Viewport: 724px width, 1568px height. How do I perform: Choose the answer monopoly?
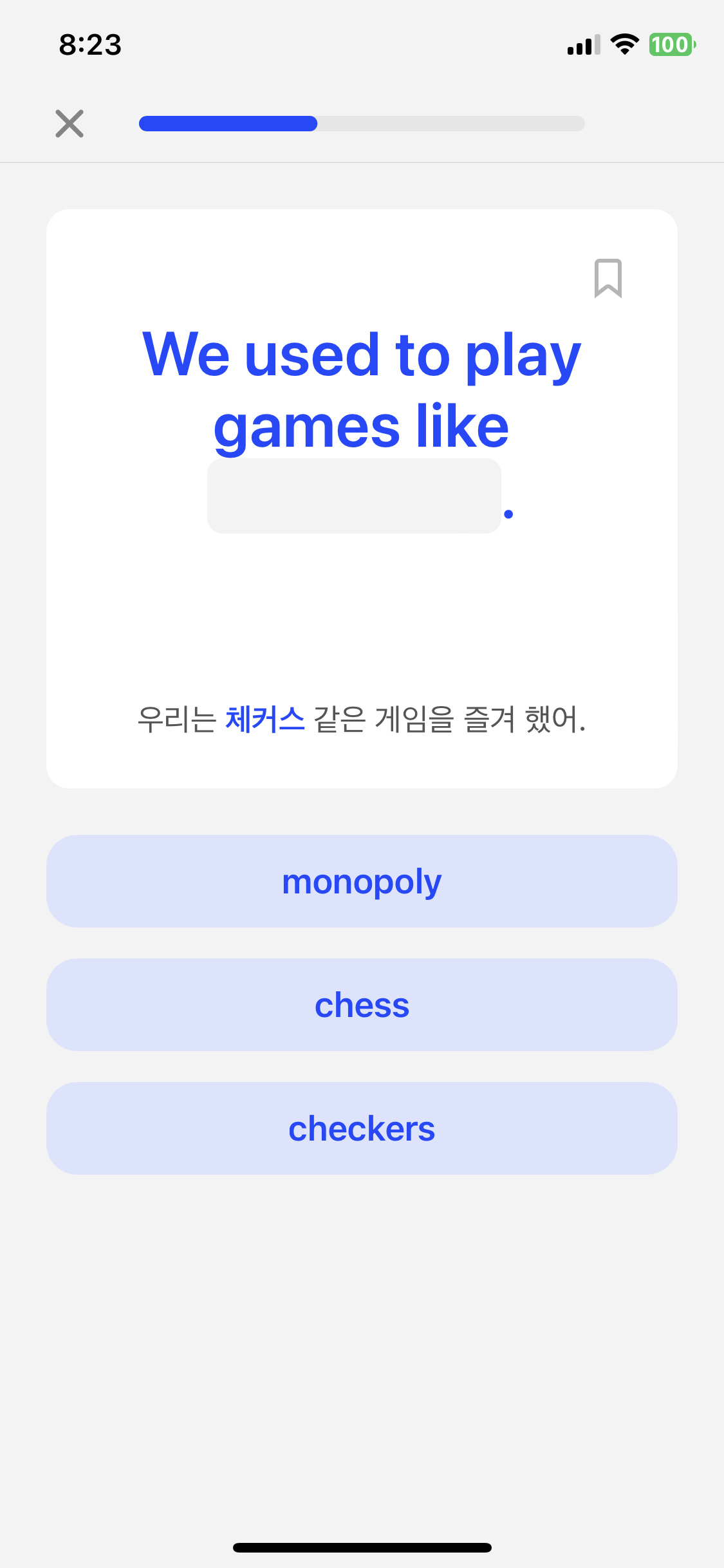[362, 881]
